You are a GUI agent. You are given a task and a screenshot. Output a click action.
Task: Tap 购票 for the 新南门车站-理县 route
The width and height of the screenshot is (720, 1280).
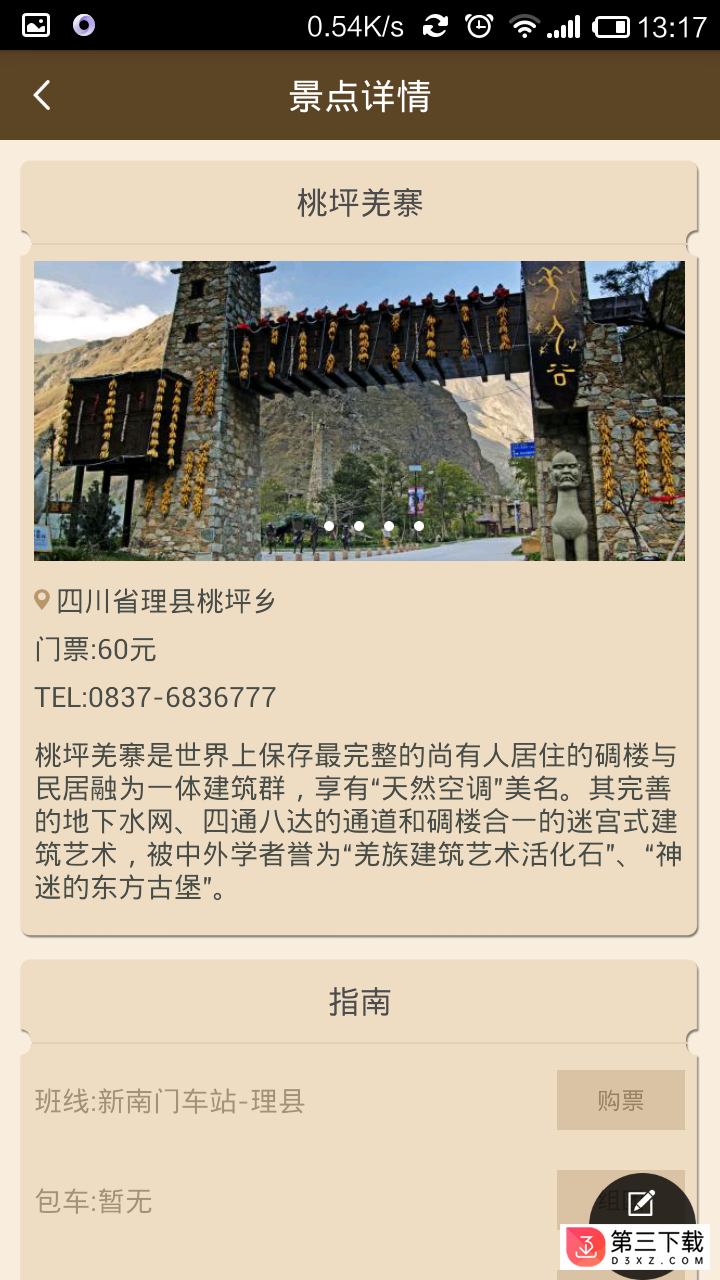coord(620,1100)
